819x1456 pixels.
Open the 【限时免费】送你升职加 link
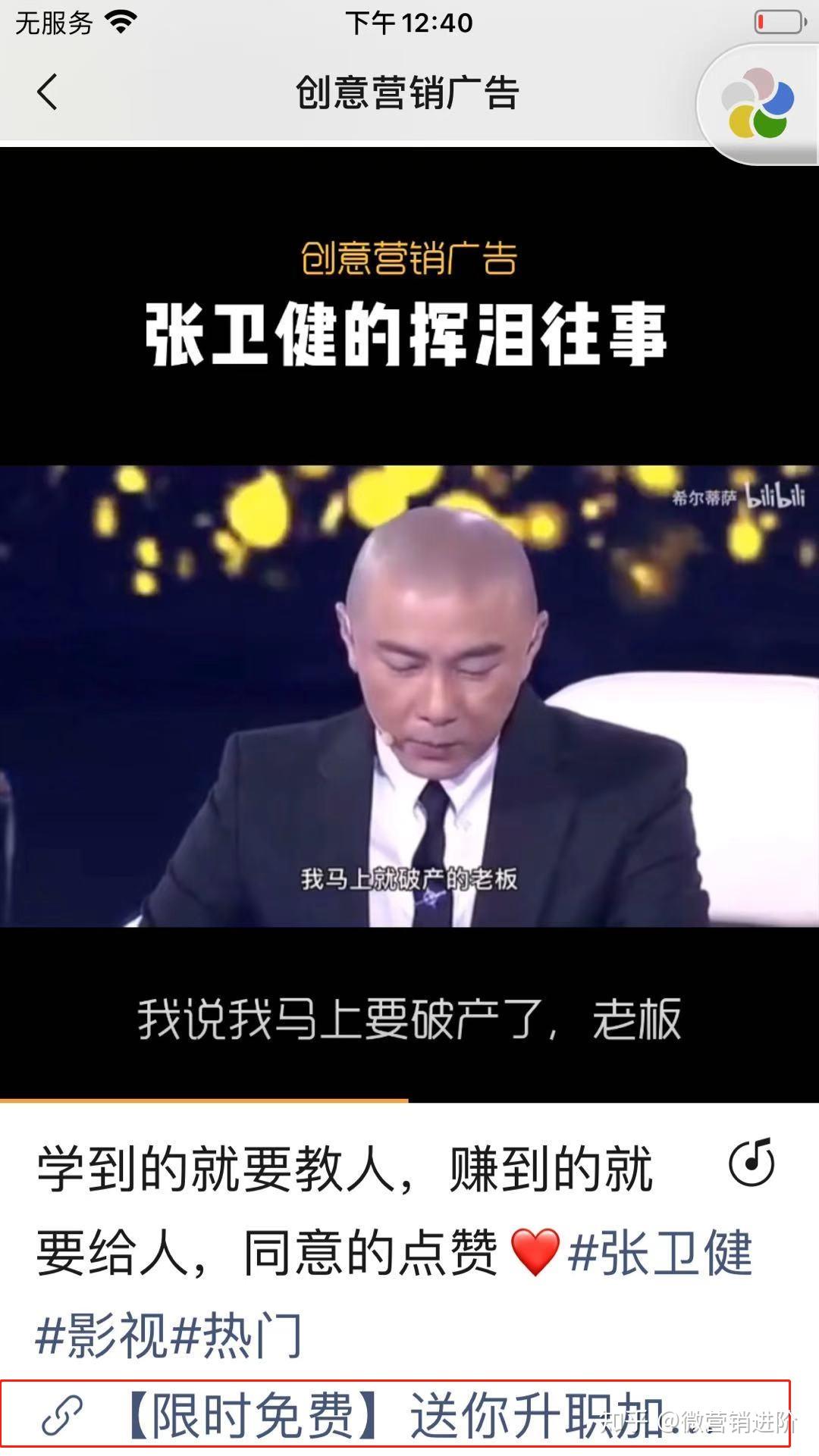click(x=394, y=1415)
